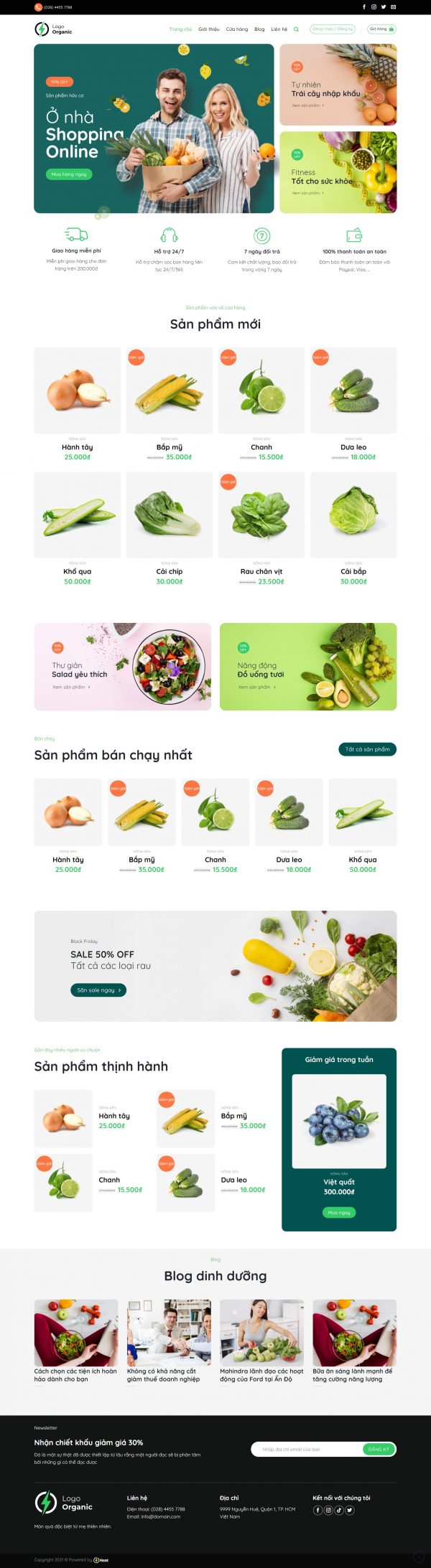Open the Cải chíp product card

point(170,515)
